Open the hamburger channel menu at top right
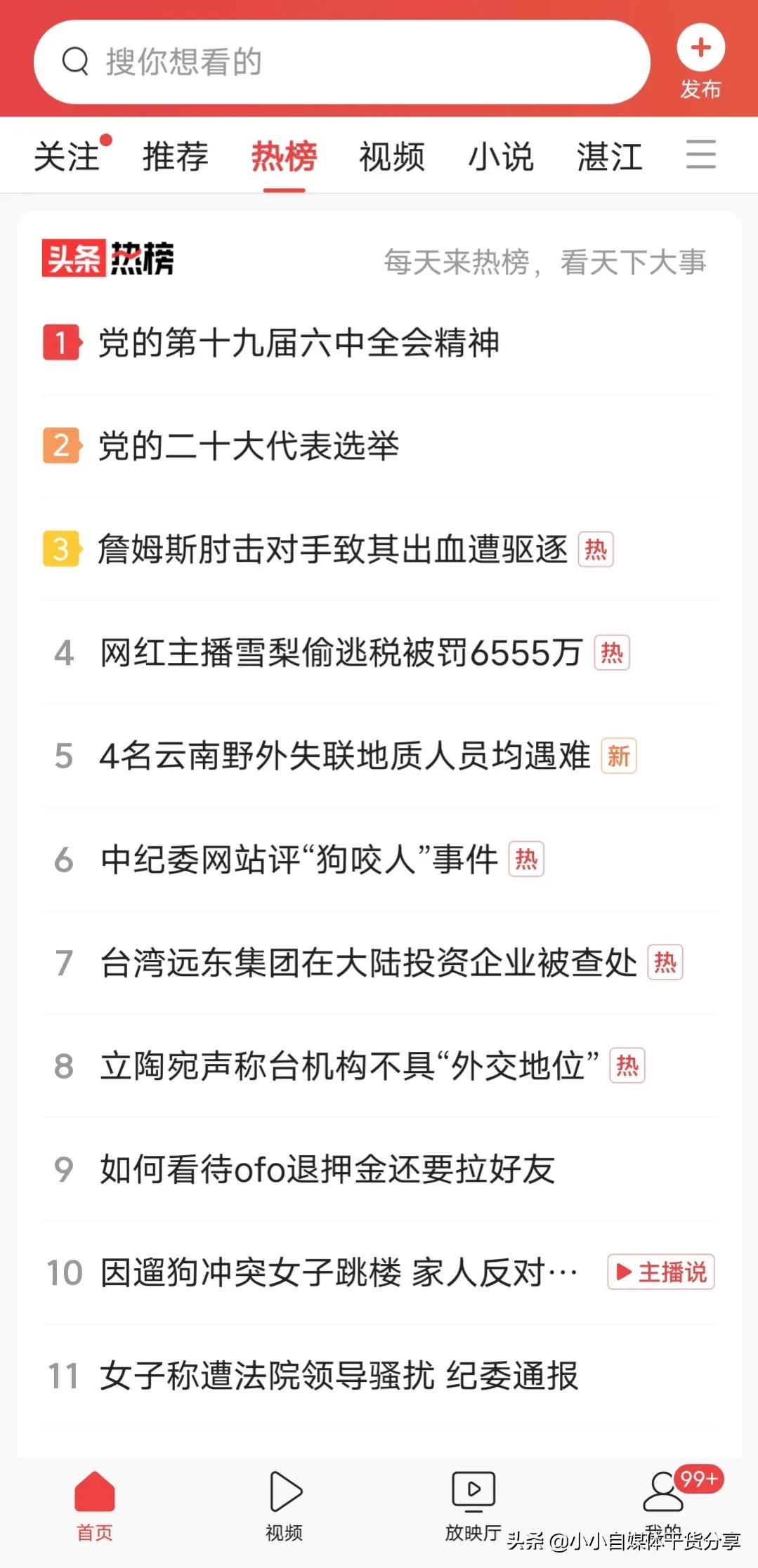758x1568 pixels. coord(700,156)
